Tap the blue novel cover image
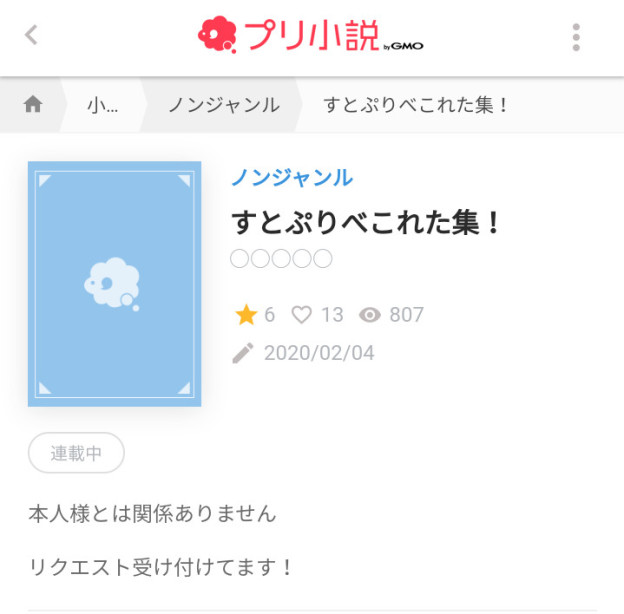Screen dimensions: 624x614 (x=114, y=284)
